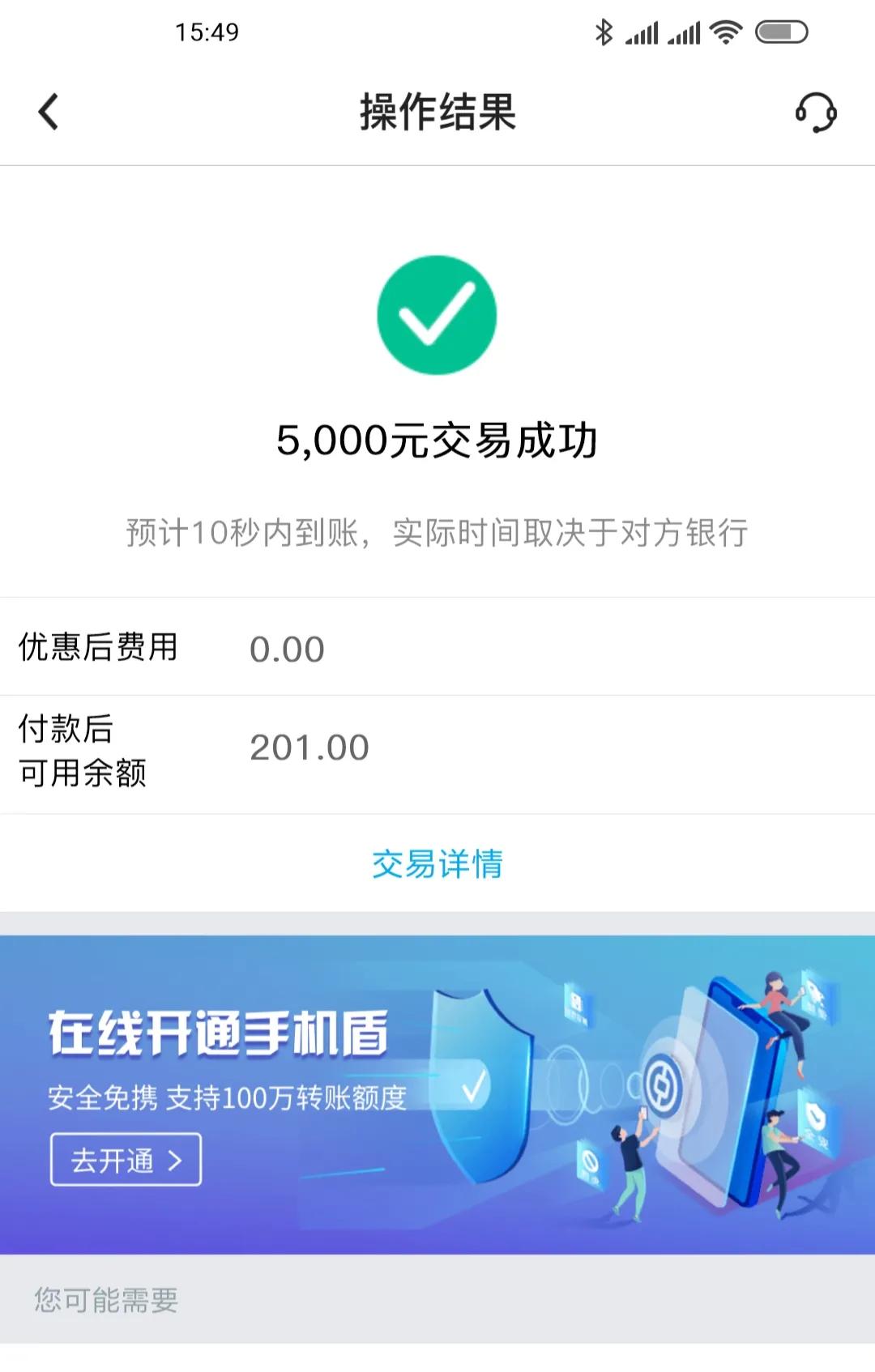875x1372 pixels.
Task: Click the battery indicator in the status bar
Action: pyautogui.click(x=780, y=32)
